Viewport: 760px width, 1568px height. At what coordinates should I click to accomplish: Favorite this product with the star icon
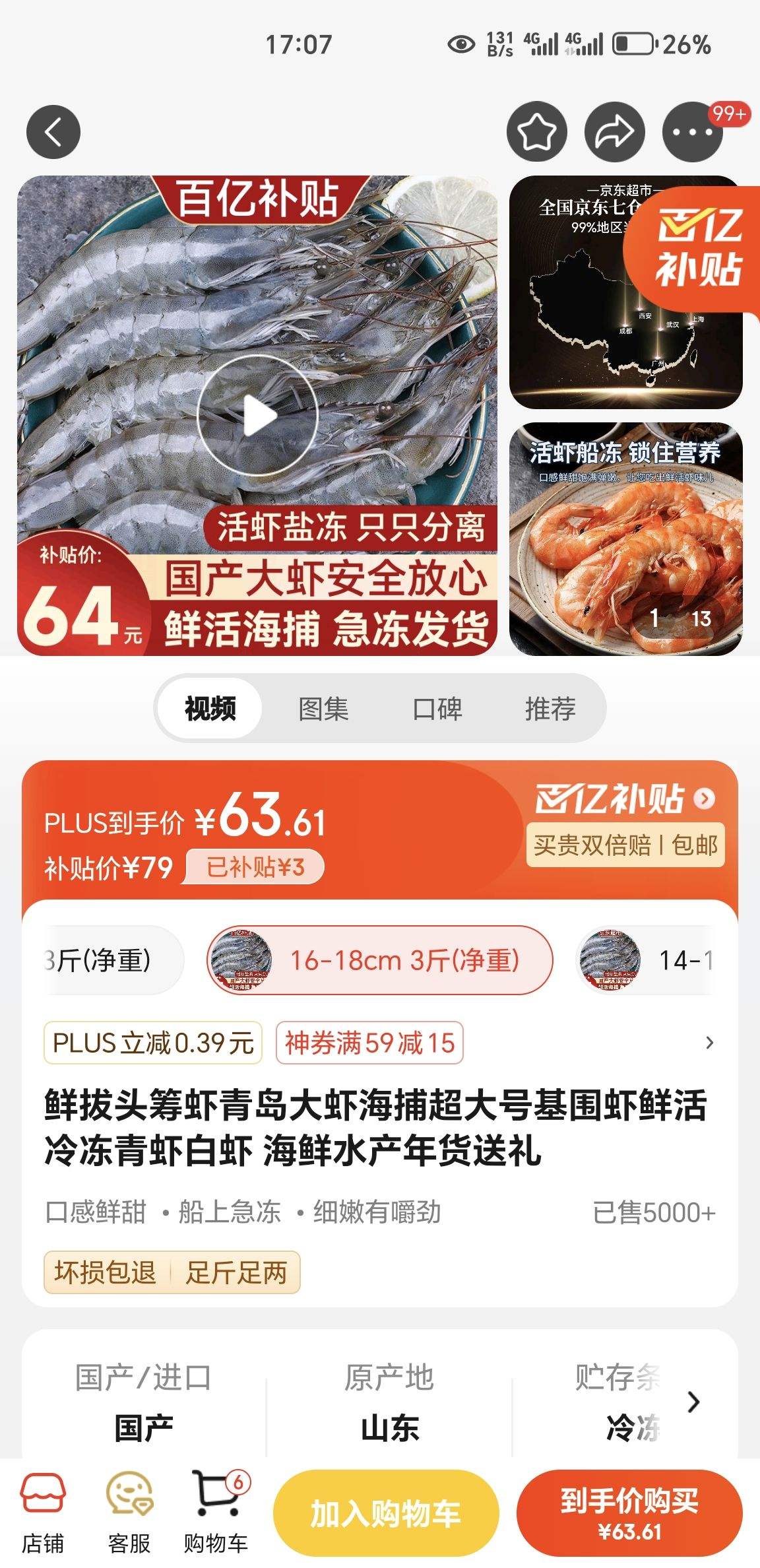point(536,132)
